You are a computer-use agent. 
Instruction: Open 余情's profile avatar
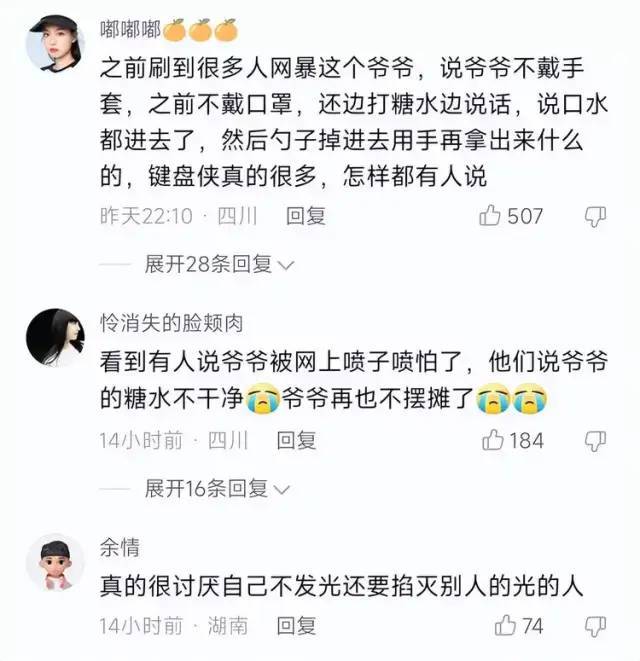point(54,561)
